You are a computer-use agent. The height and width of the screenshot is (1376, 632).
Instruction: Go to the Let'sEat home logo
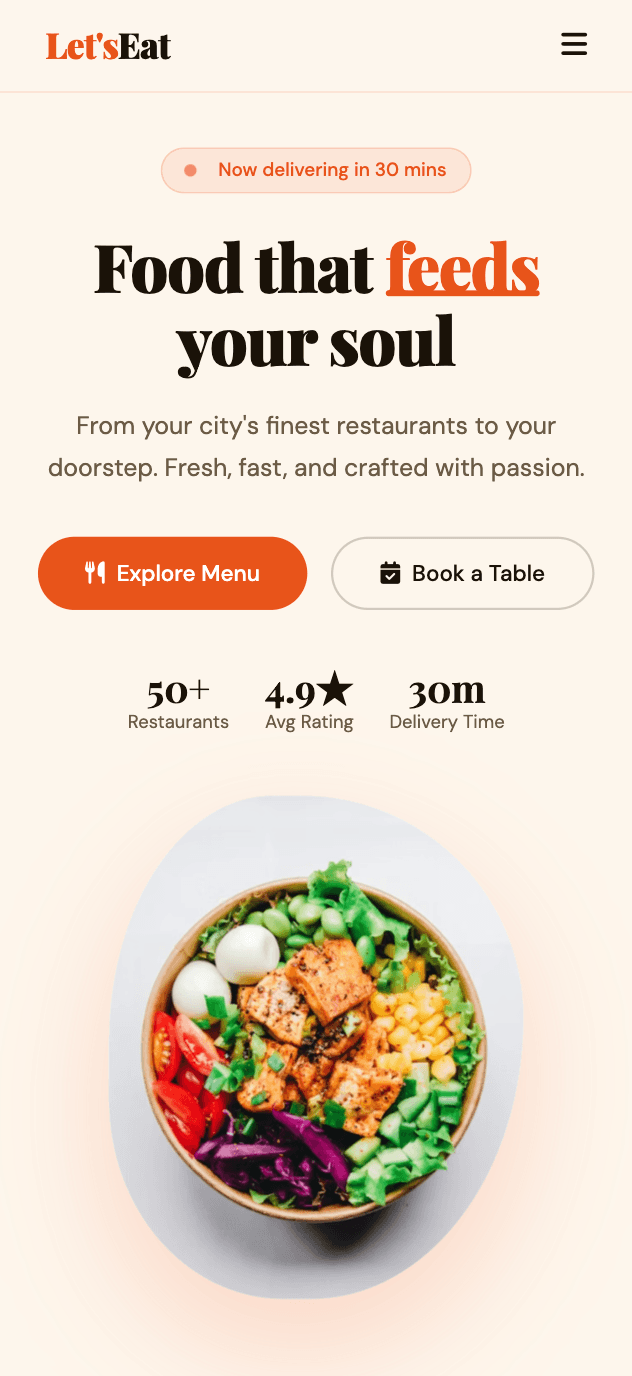108,46
